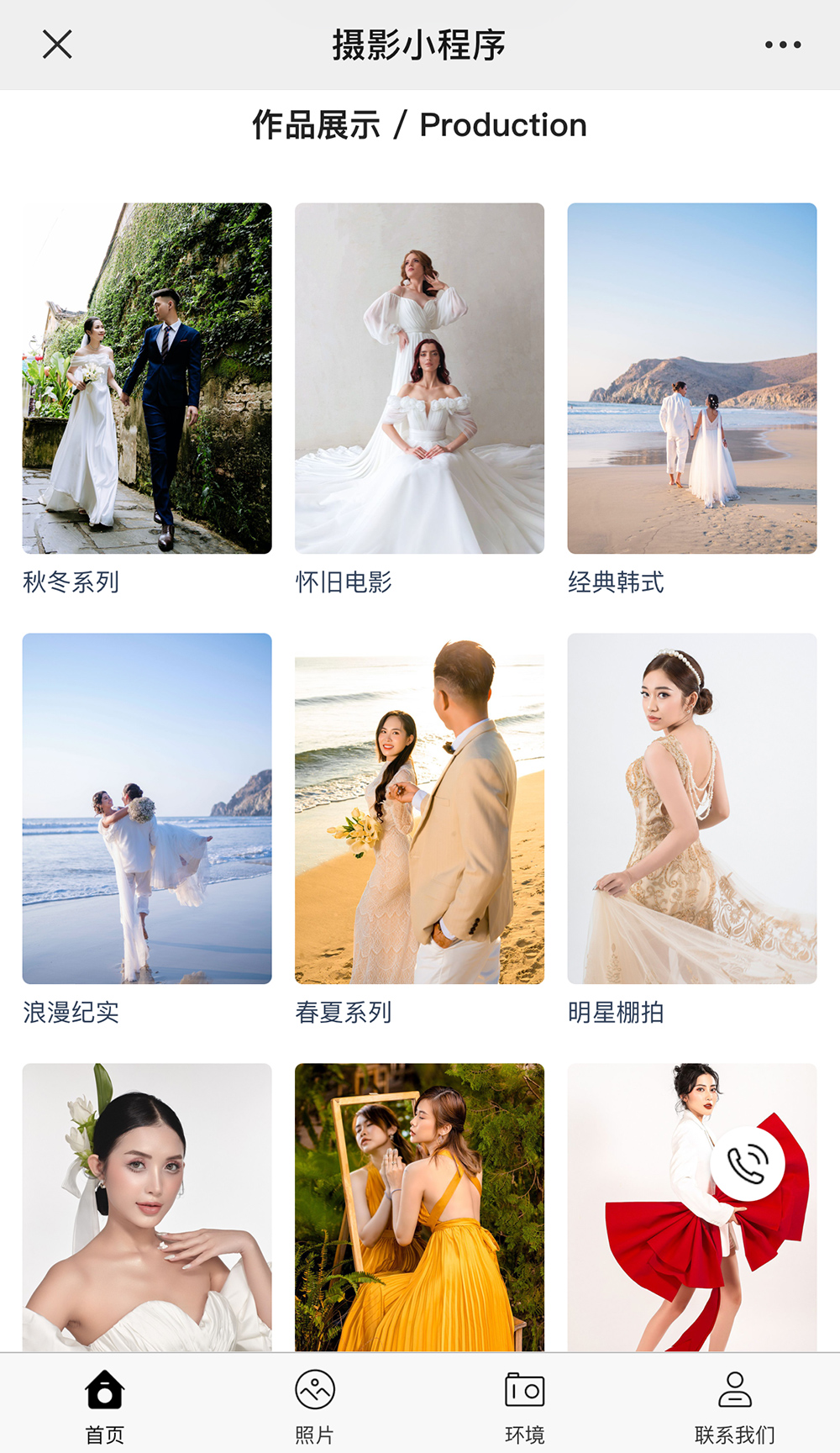The height and width of the screenshot is (1453, 840).
Task: Open the three-dot overflow menu
Action: (x=782, y=45)
